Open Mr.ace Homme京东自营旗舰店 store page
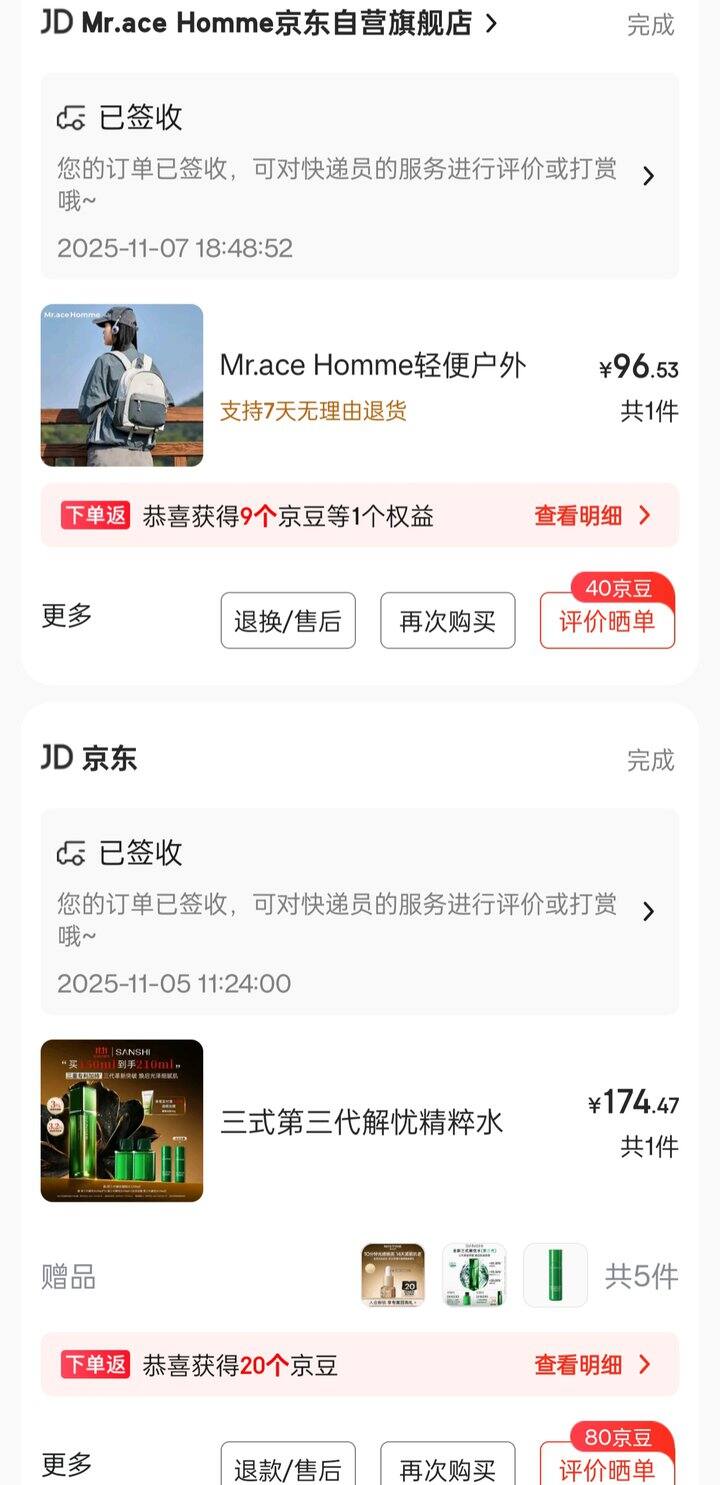The width and height of the screenshot is (720, 1485). 270,23
